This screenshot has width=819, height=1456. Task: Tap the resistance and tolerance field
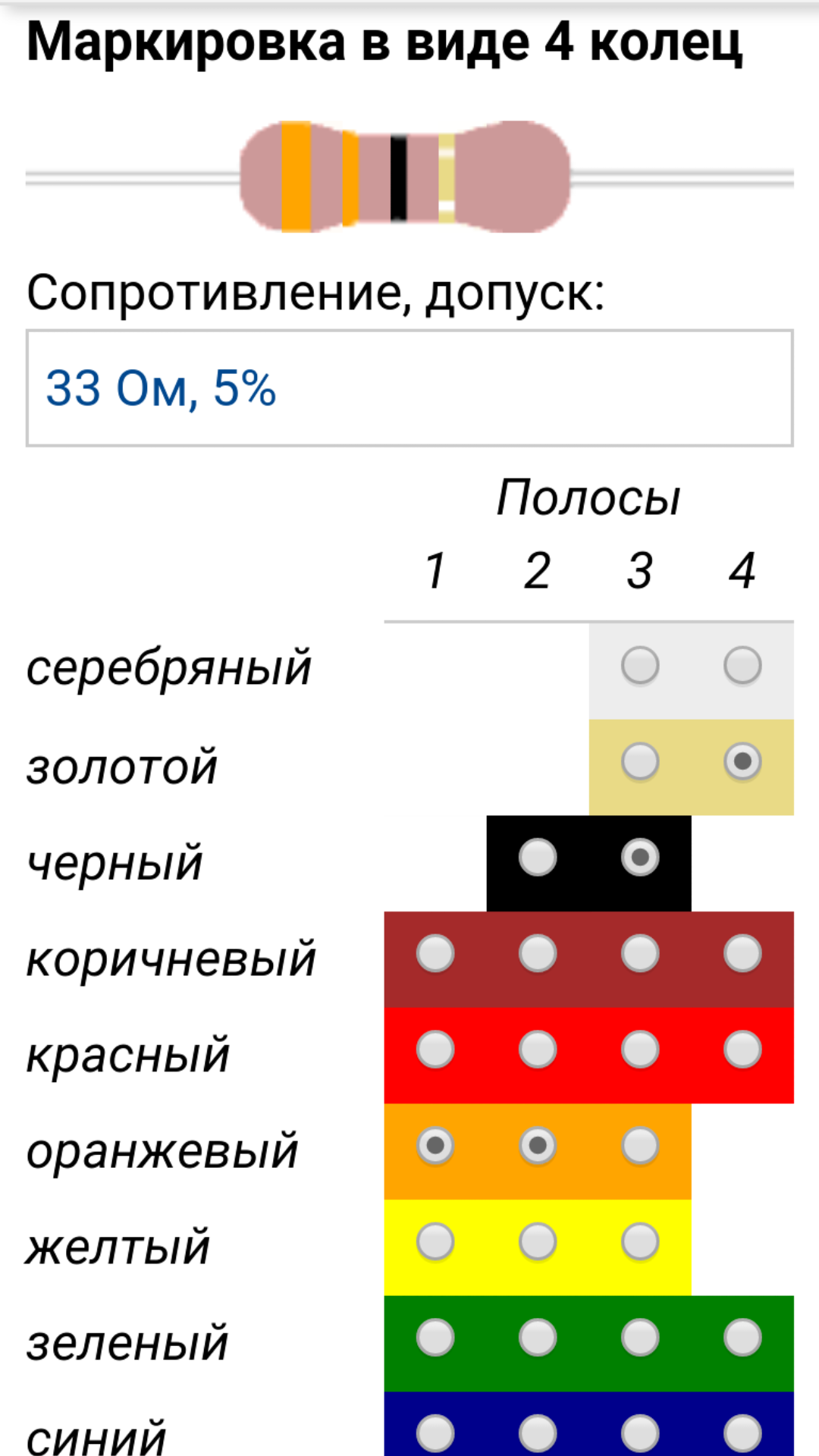coord(409,388)
